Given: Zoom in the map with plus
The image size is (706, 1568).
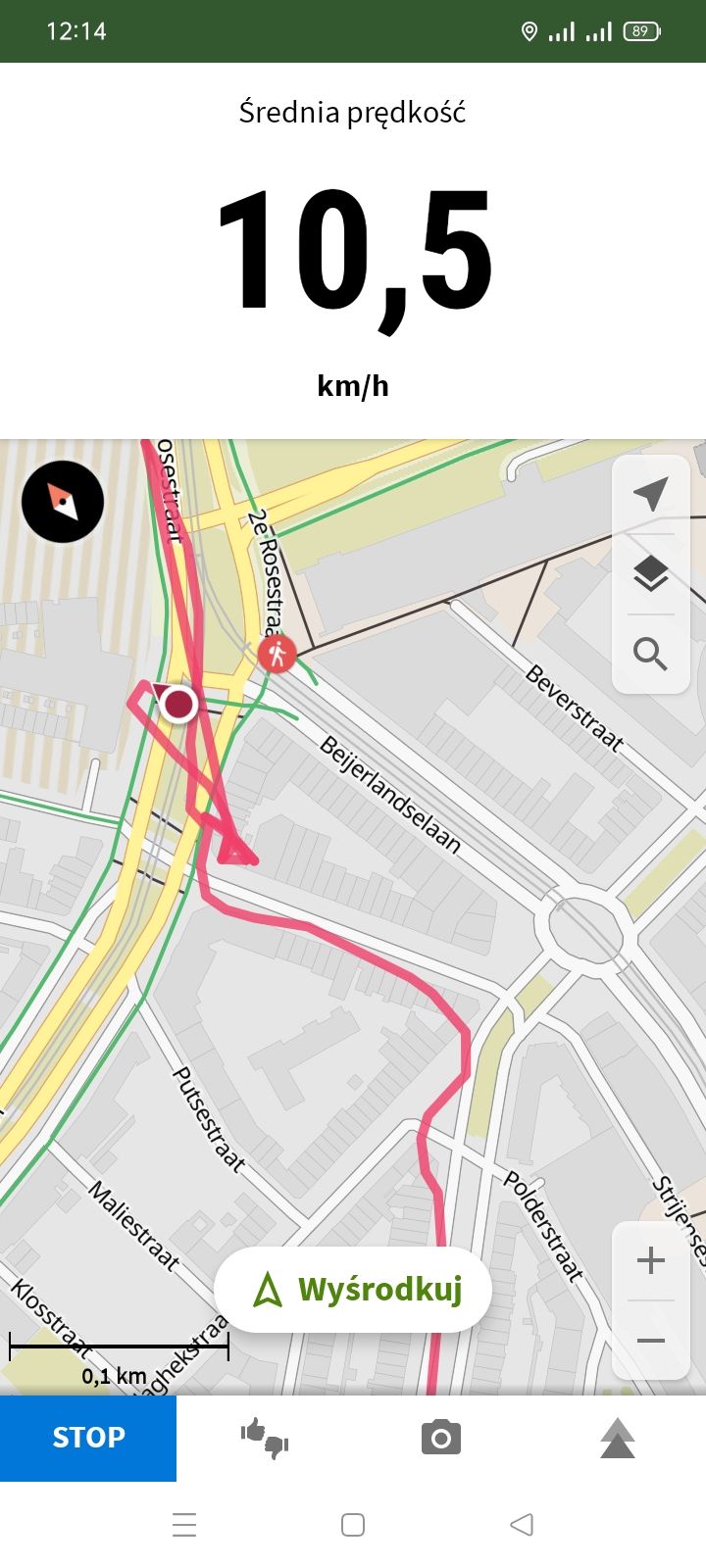Looking at the screenshot, I should pos(651,1260).
